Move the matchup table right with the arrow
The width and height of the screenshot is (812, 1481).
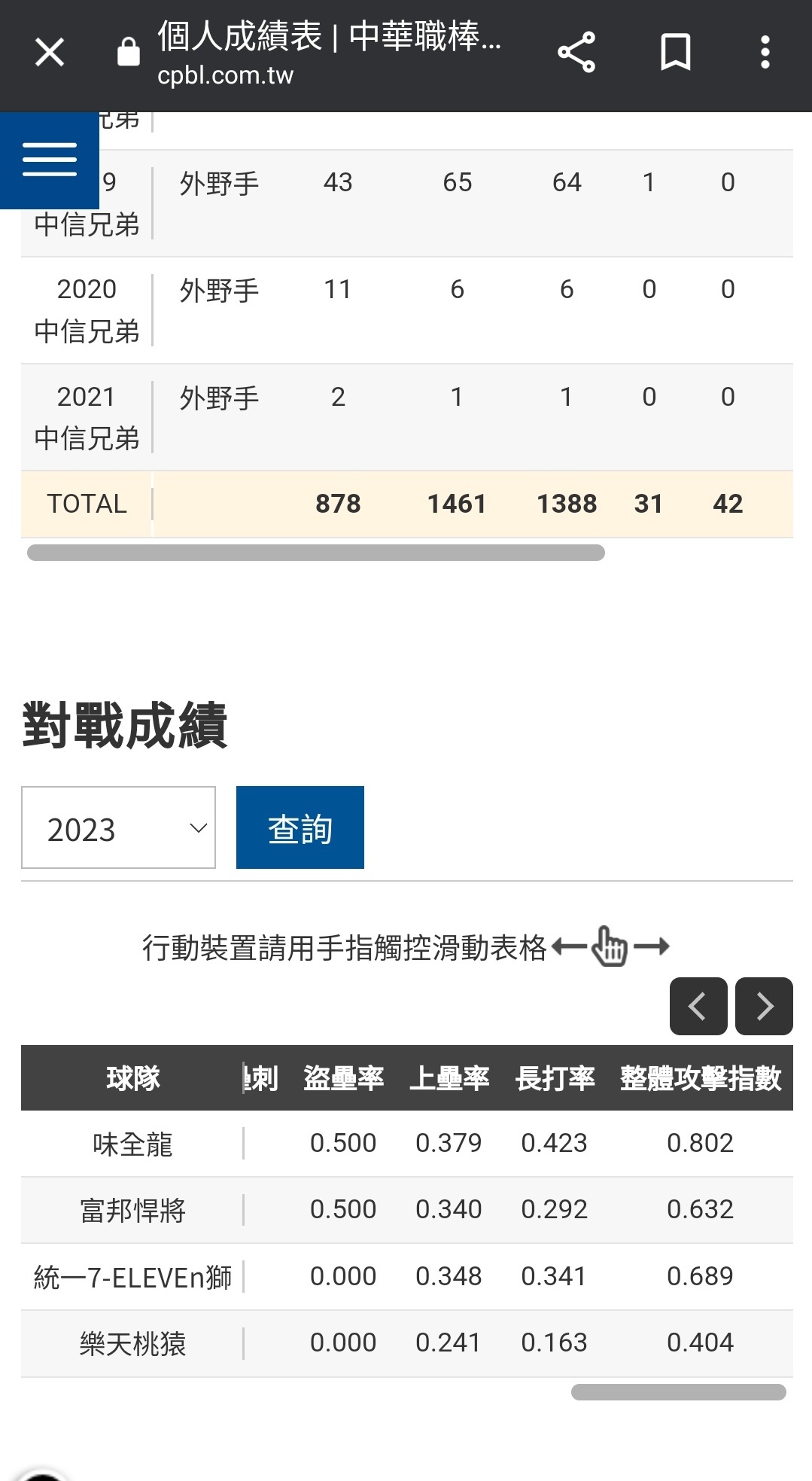(x=764, y=1006)
